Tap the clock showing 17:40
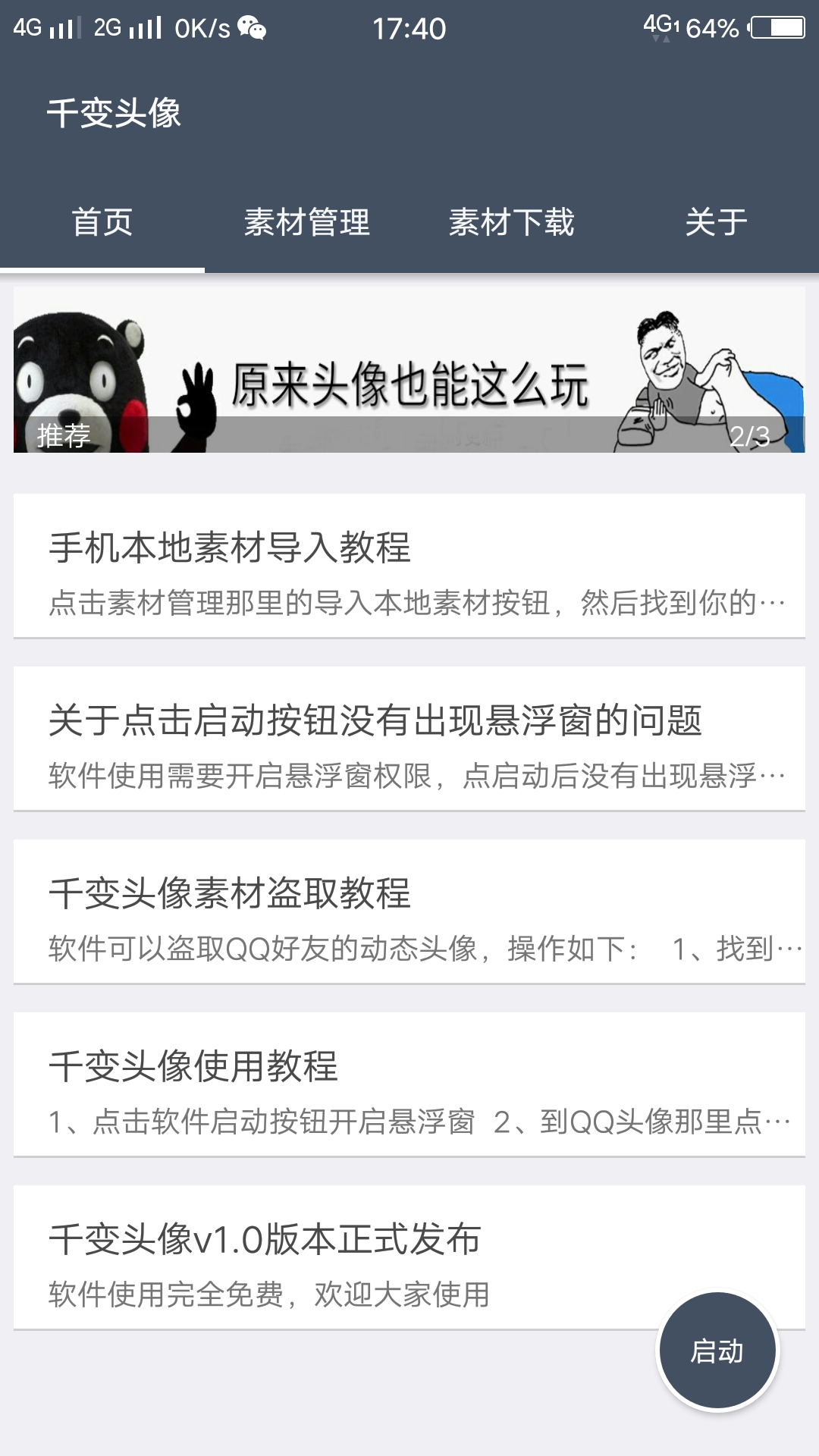This screenshot has height=1456, width=819. pyautogui.click(x=409, y=30)
